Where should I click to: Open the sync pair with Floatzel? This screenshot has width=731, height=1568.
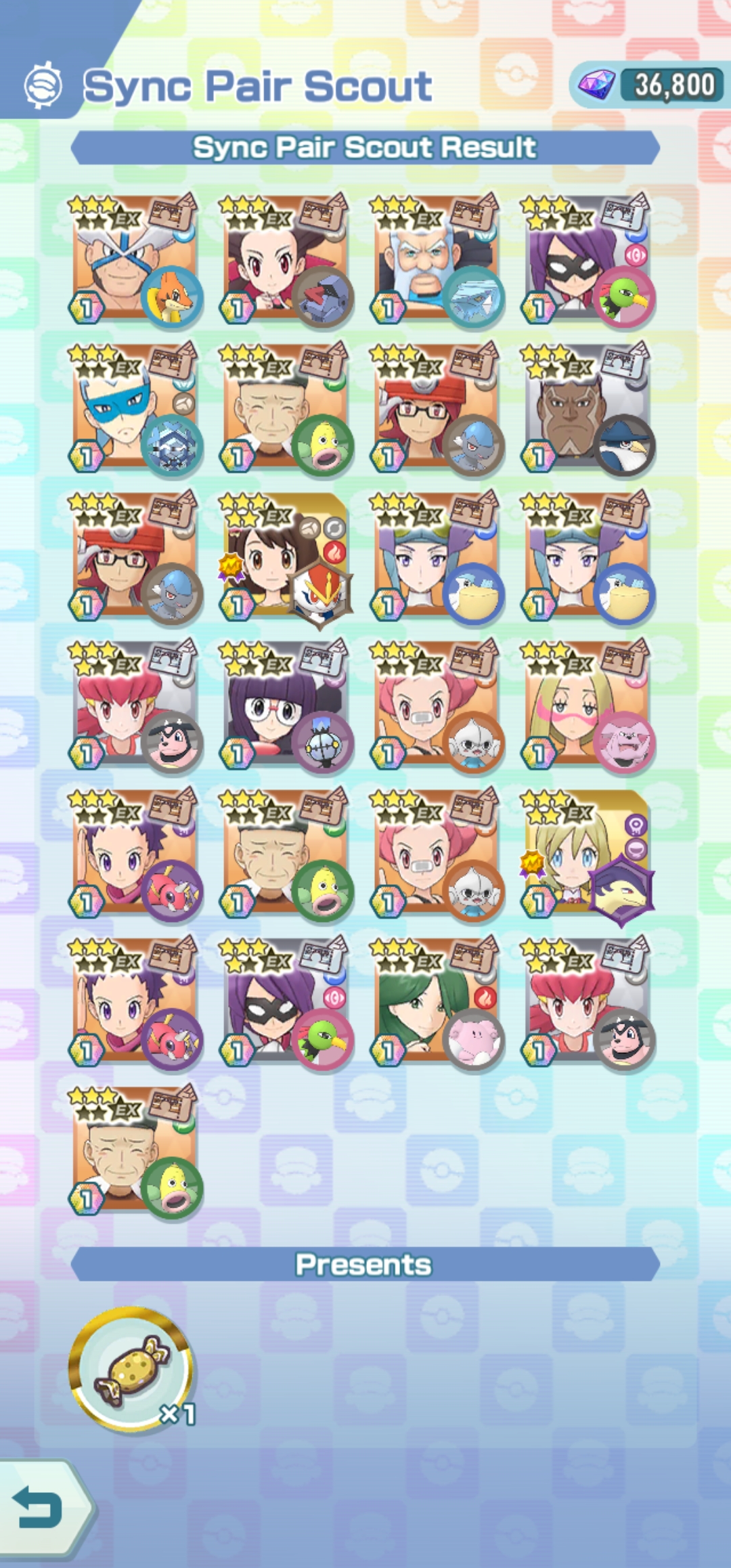point(135,258)
